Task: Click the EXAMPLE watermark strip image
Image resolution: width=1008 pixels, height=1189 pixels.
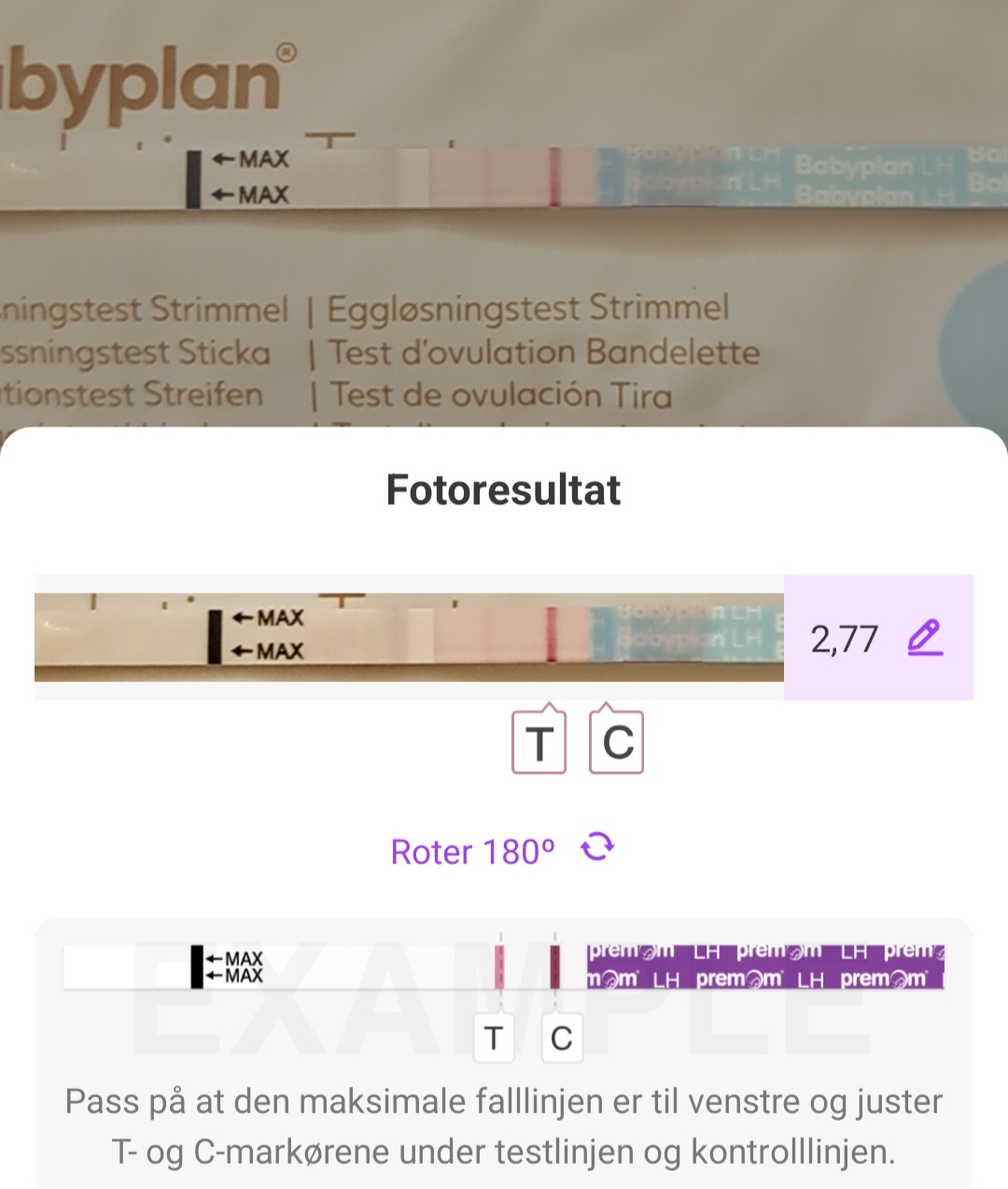Action: 503,964
